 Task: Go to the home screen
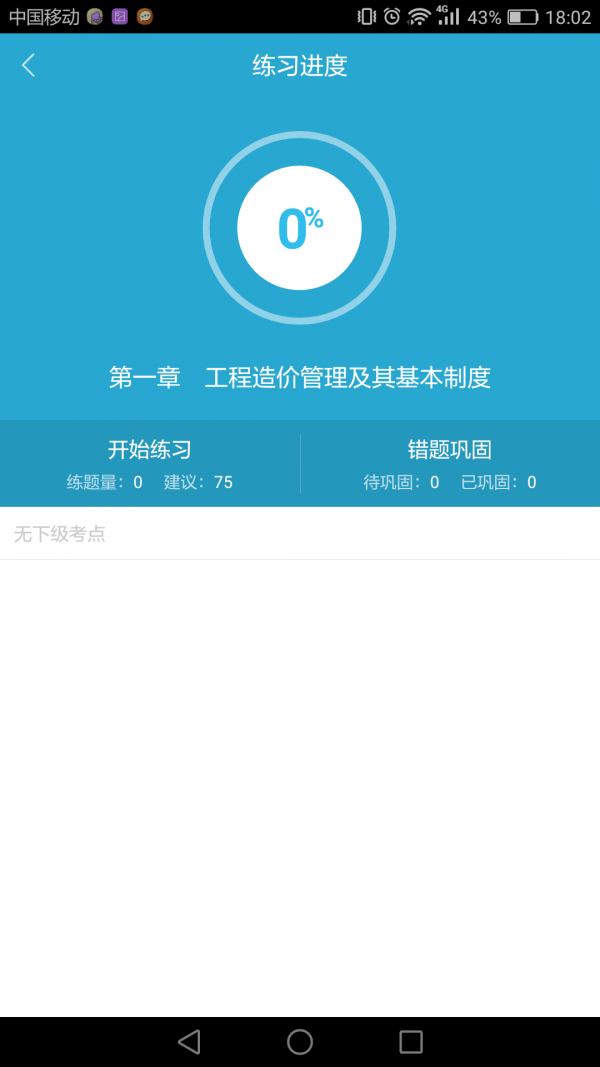300,1042
